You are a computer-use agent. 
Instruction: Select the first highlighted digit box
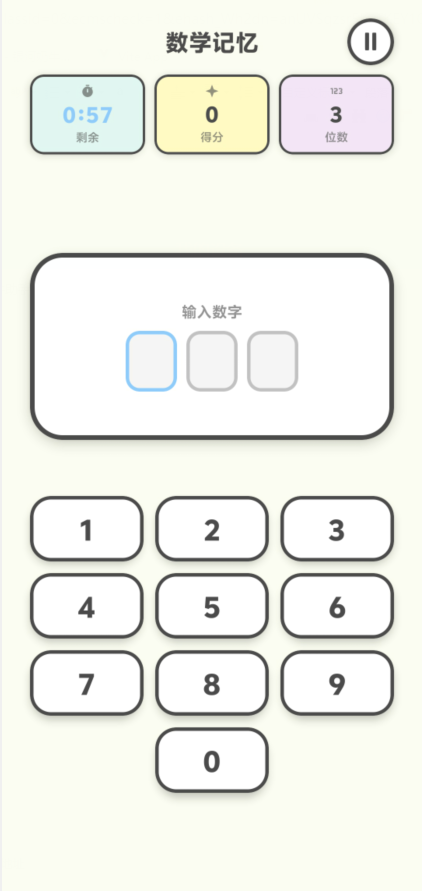pos(151,361)
